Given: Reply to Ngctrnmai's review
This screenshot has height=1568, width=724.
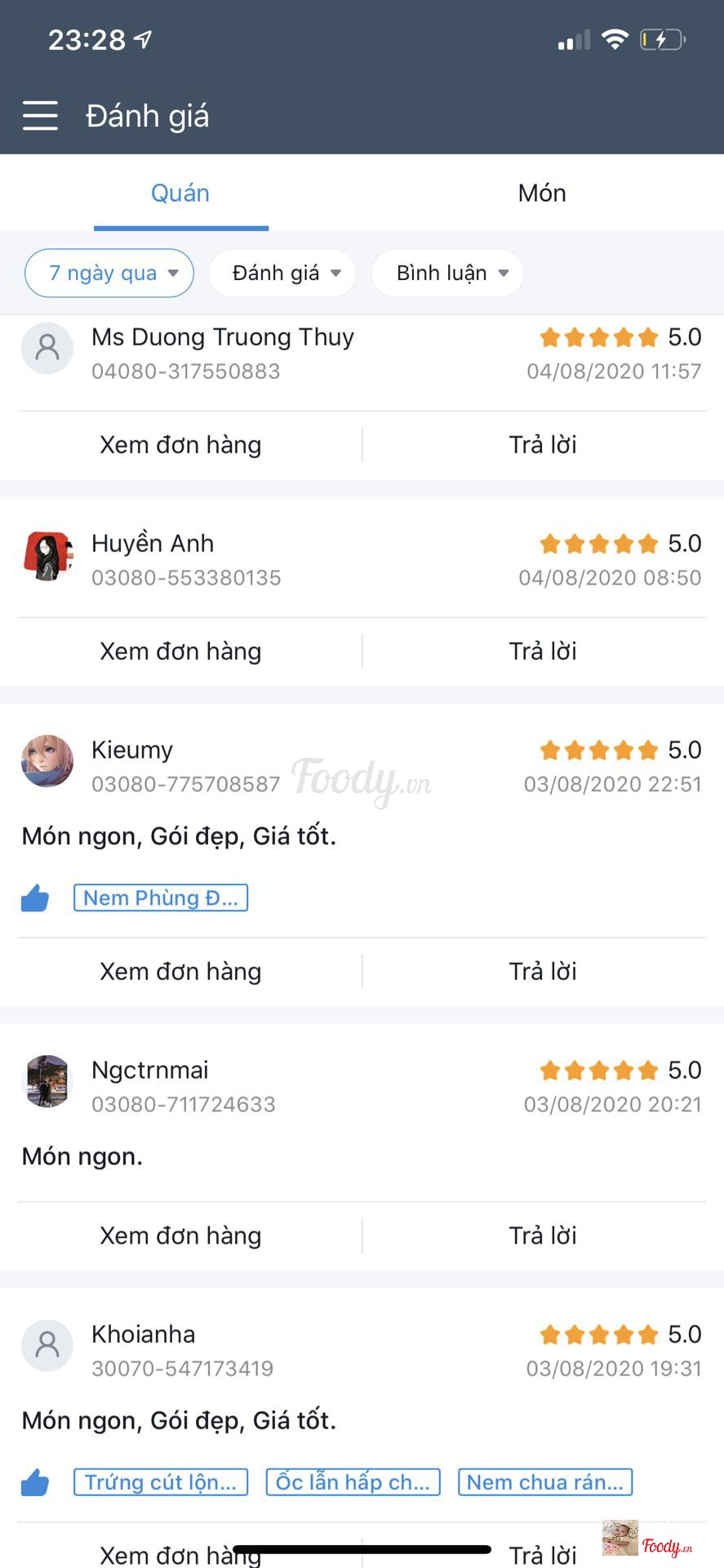Looking at the screenshot, I should click(542, 1236).
